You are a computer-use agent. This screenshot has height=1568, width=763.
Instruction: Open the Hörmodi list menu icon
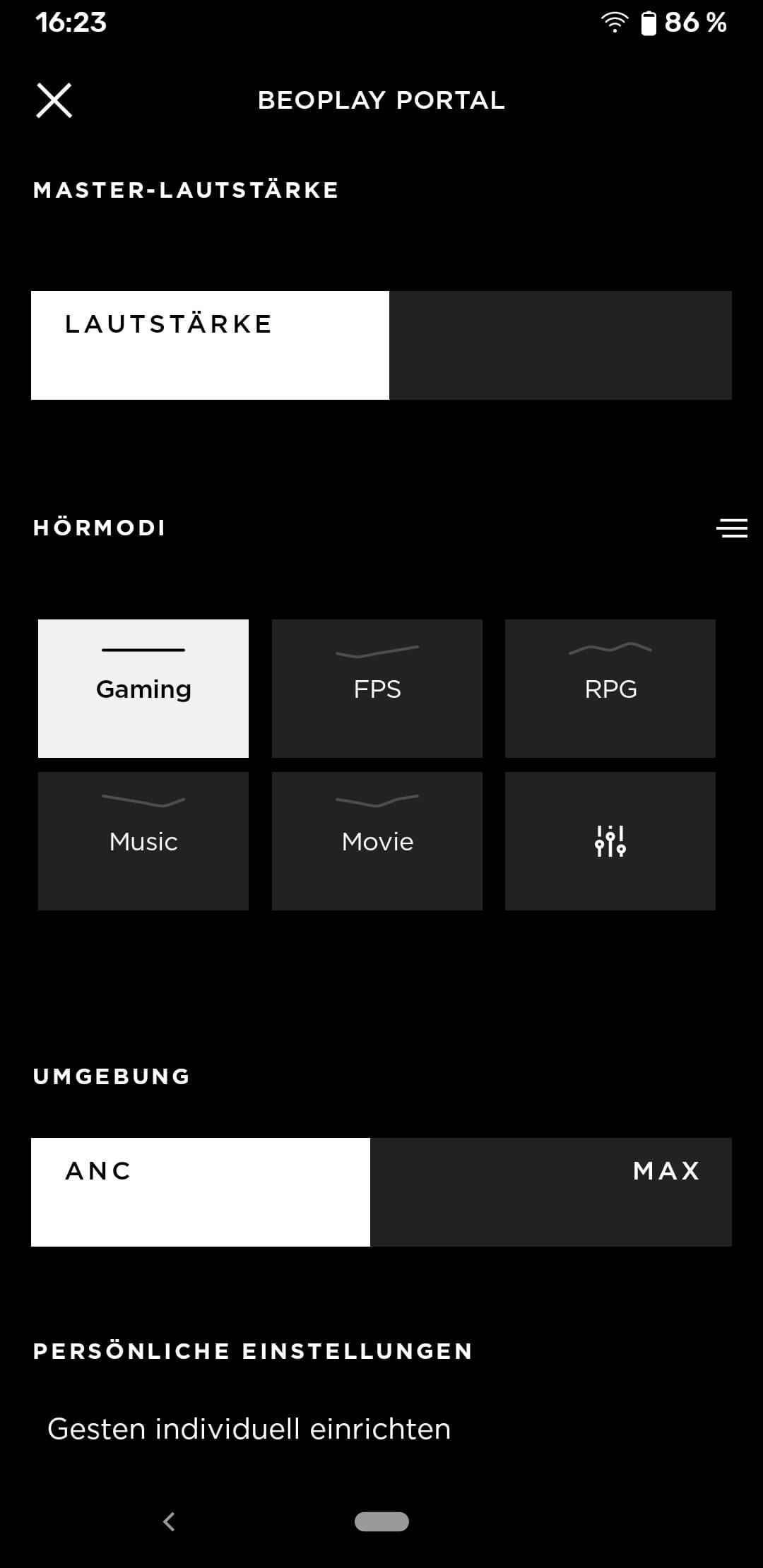[x=731, y=528]
